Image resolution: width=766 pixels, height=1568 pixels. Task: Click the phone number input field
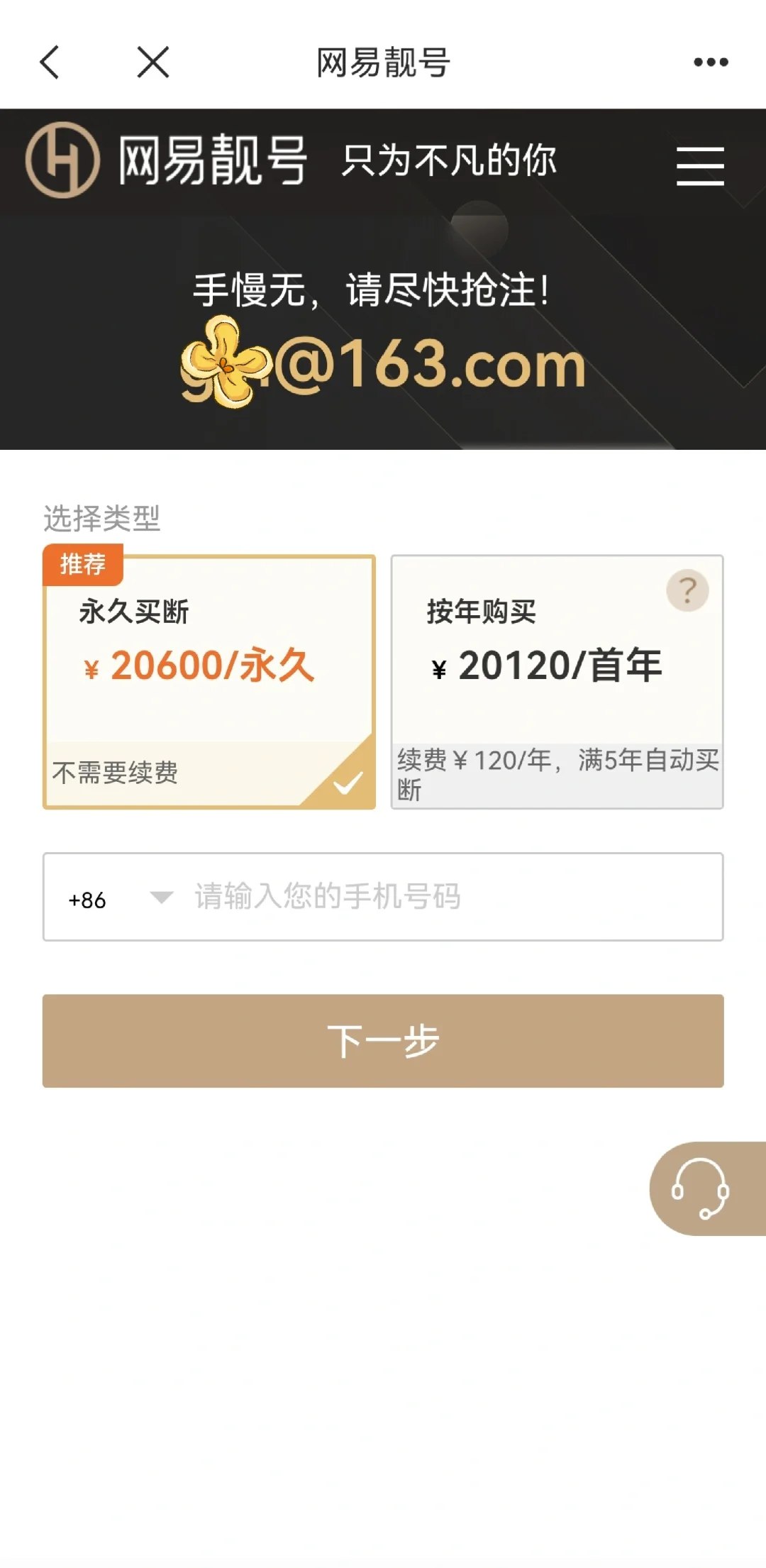click(426, 896)
